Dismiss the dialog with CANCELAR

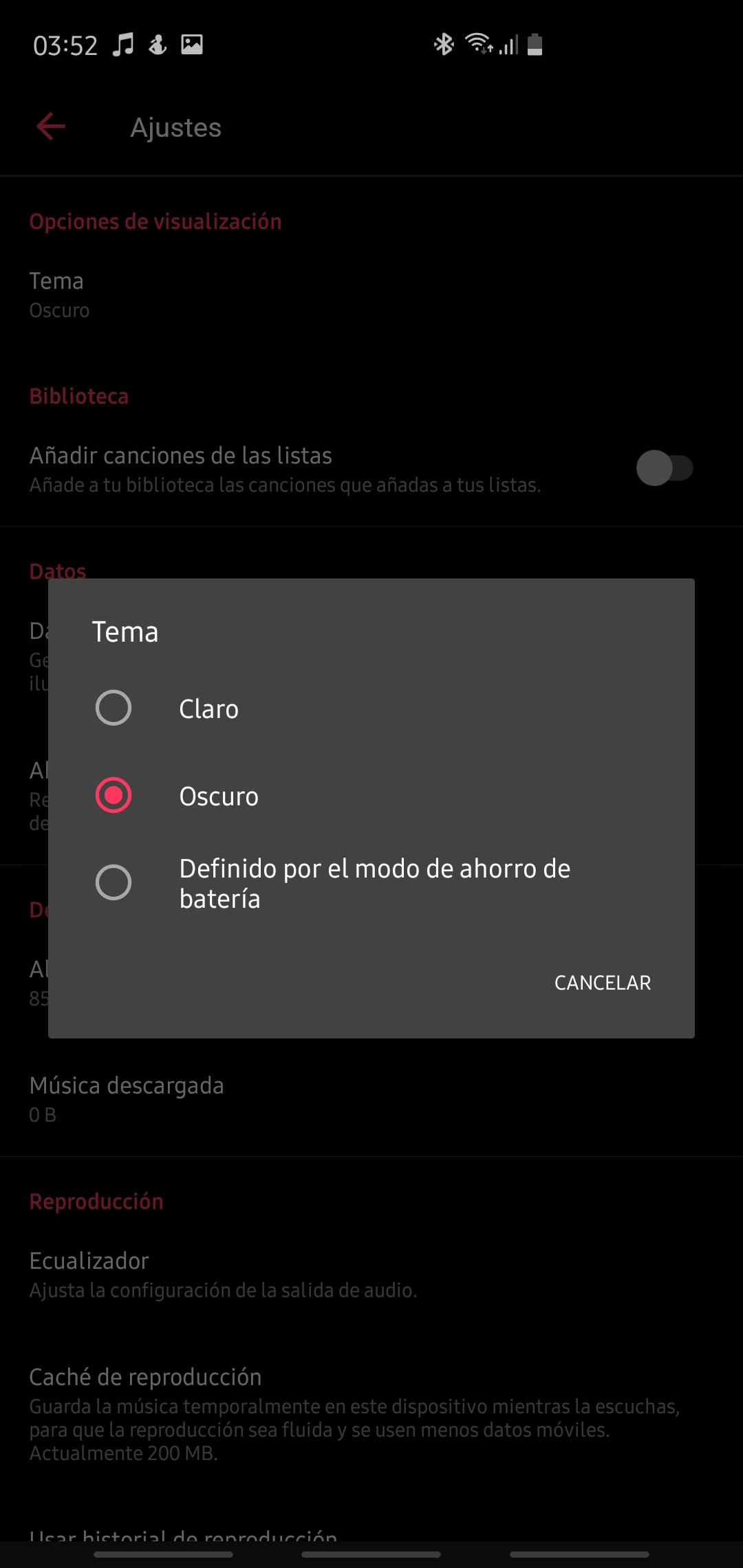tap(602, 983)
